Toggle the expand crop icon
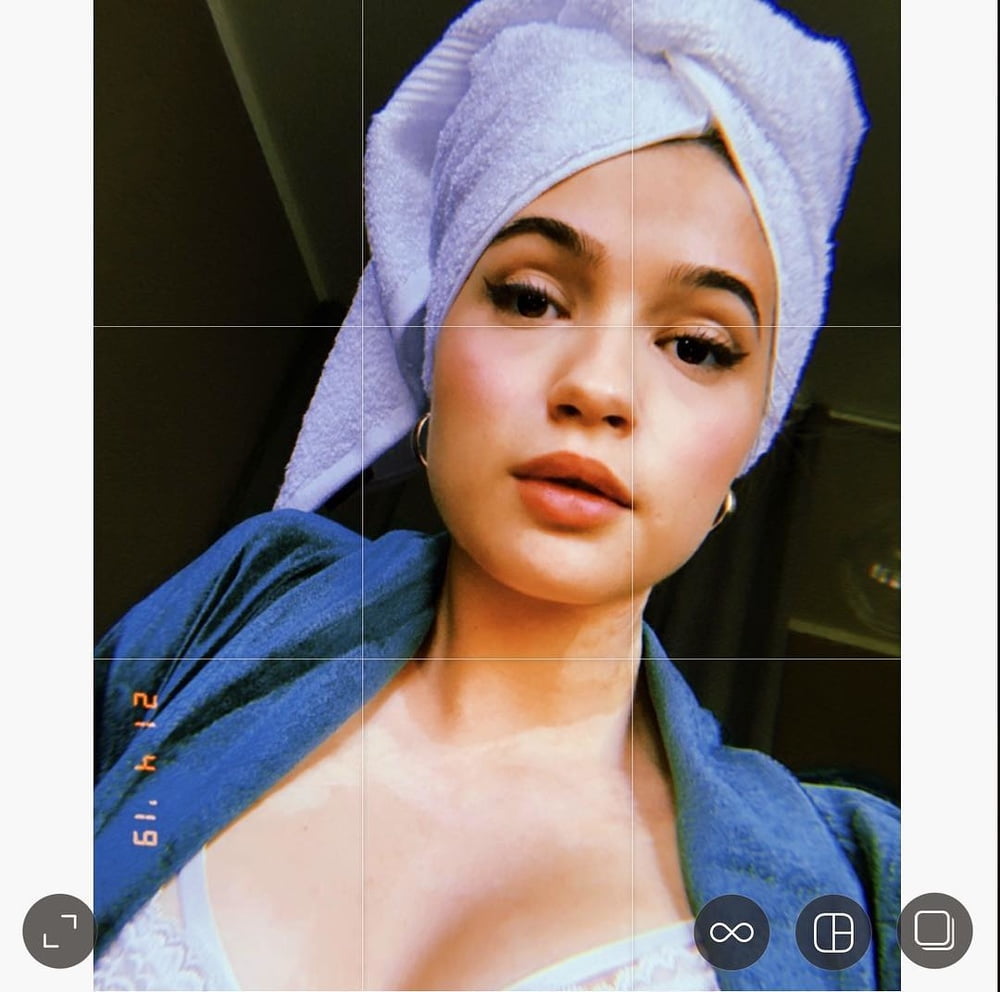The image size is (1000, 992). pos(59,931)
